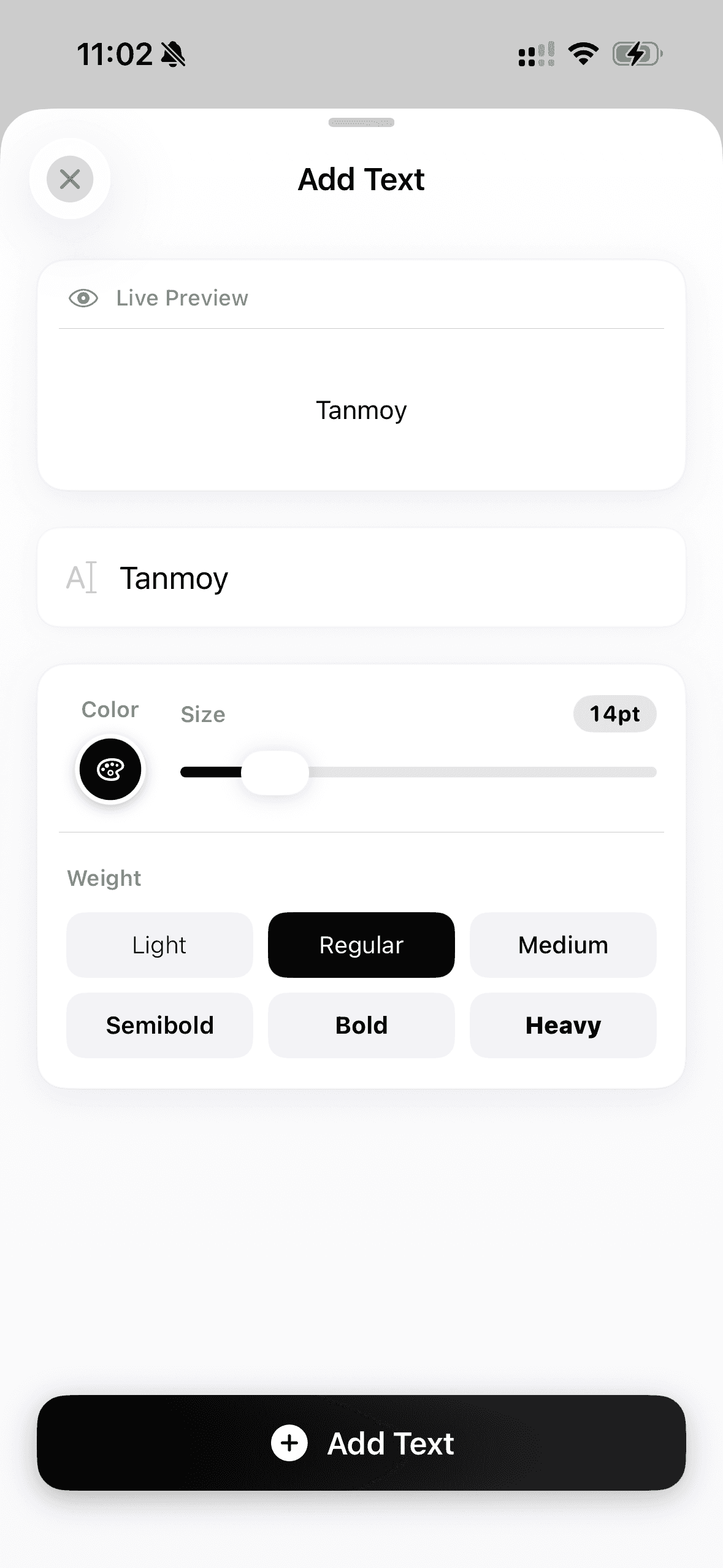Select the Heavy font weight

(x=562, y=1025)
